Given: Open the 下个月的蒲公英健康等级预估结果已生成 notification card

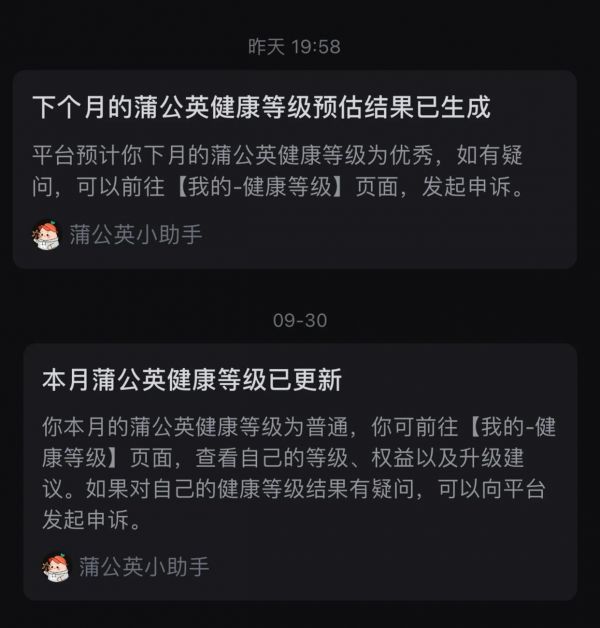Looking at the screenshot, I should point(294,168).
